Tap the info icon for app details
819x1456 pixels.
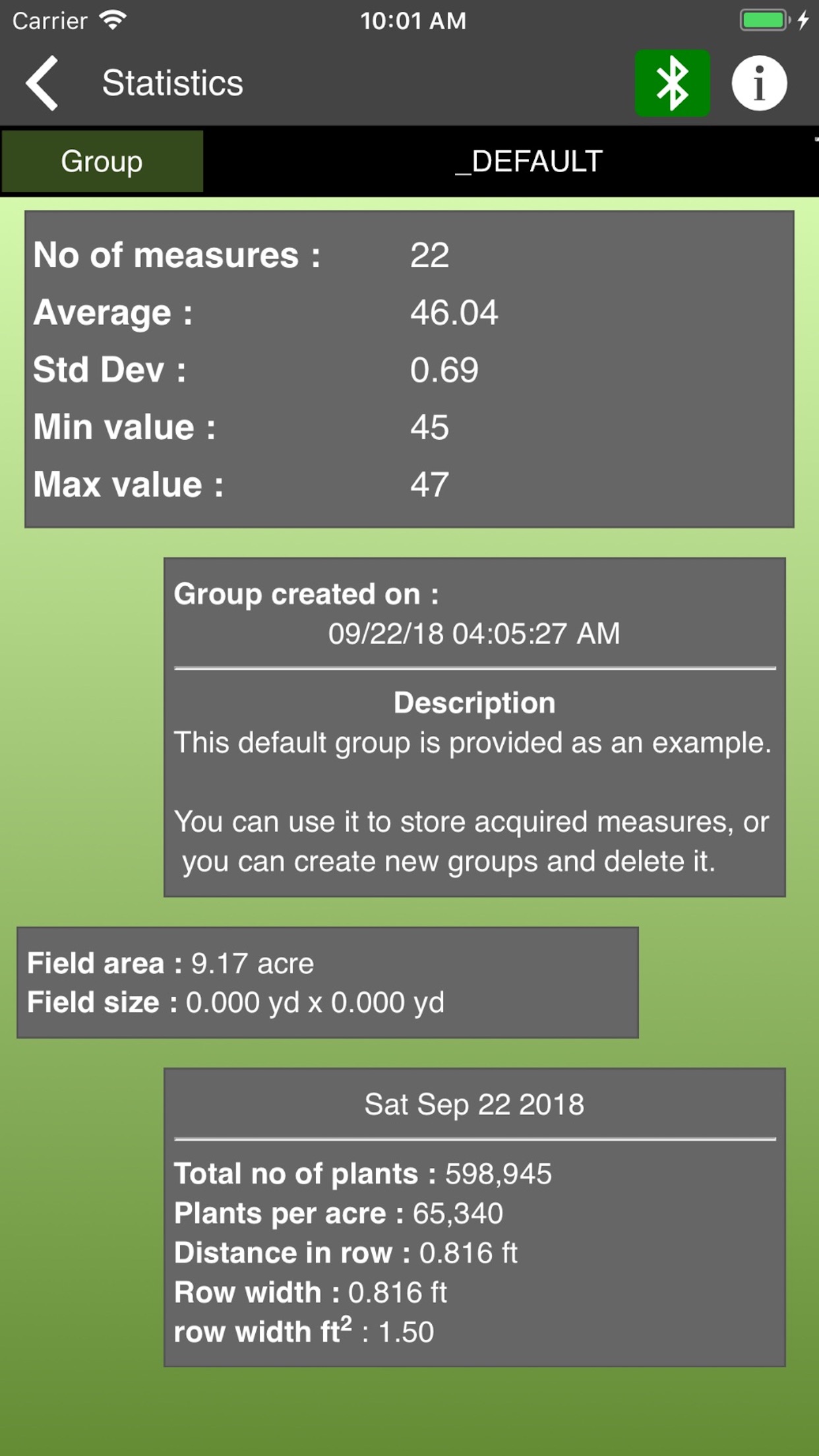(x=760, y=82)
